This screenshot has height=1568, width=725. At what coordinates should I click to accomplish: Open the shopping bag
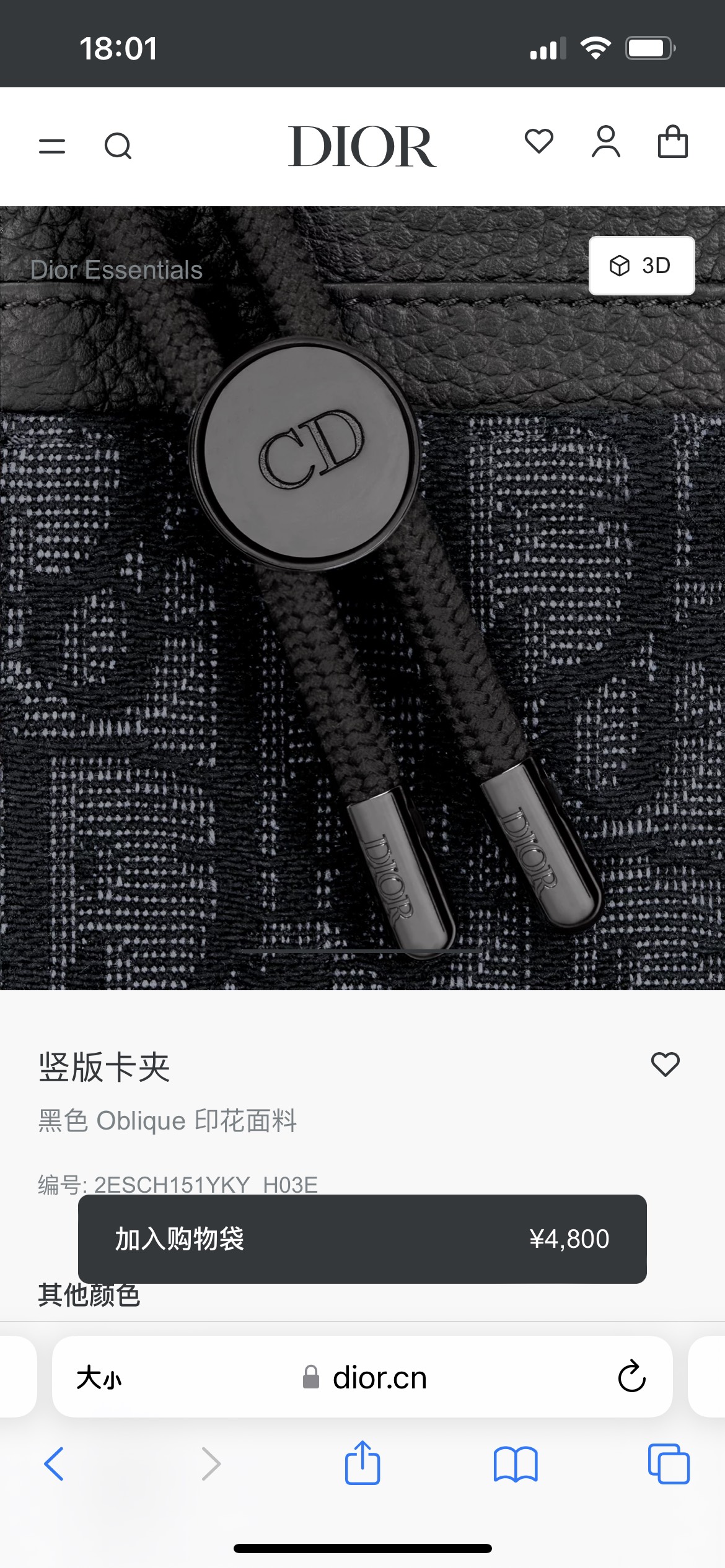point(672,142)
